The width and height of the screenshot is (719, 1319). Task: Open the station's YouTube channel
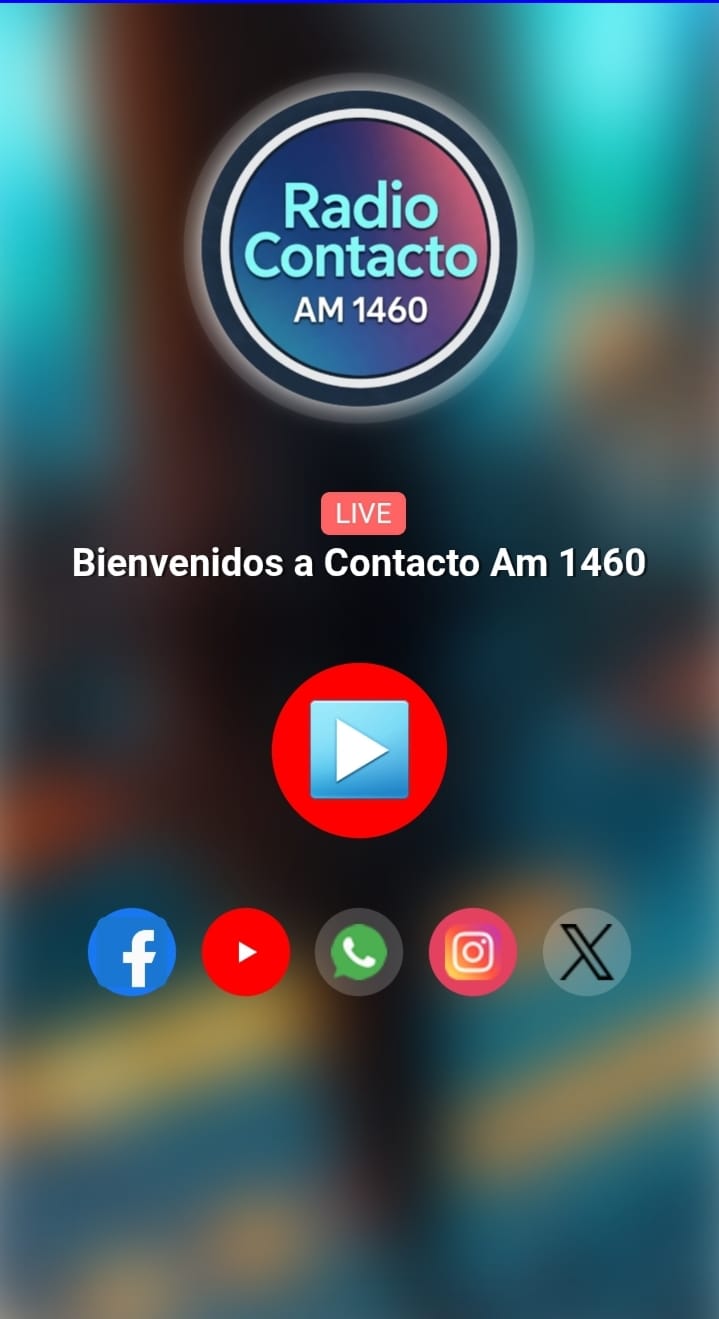coord(246,952)
